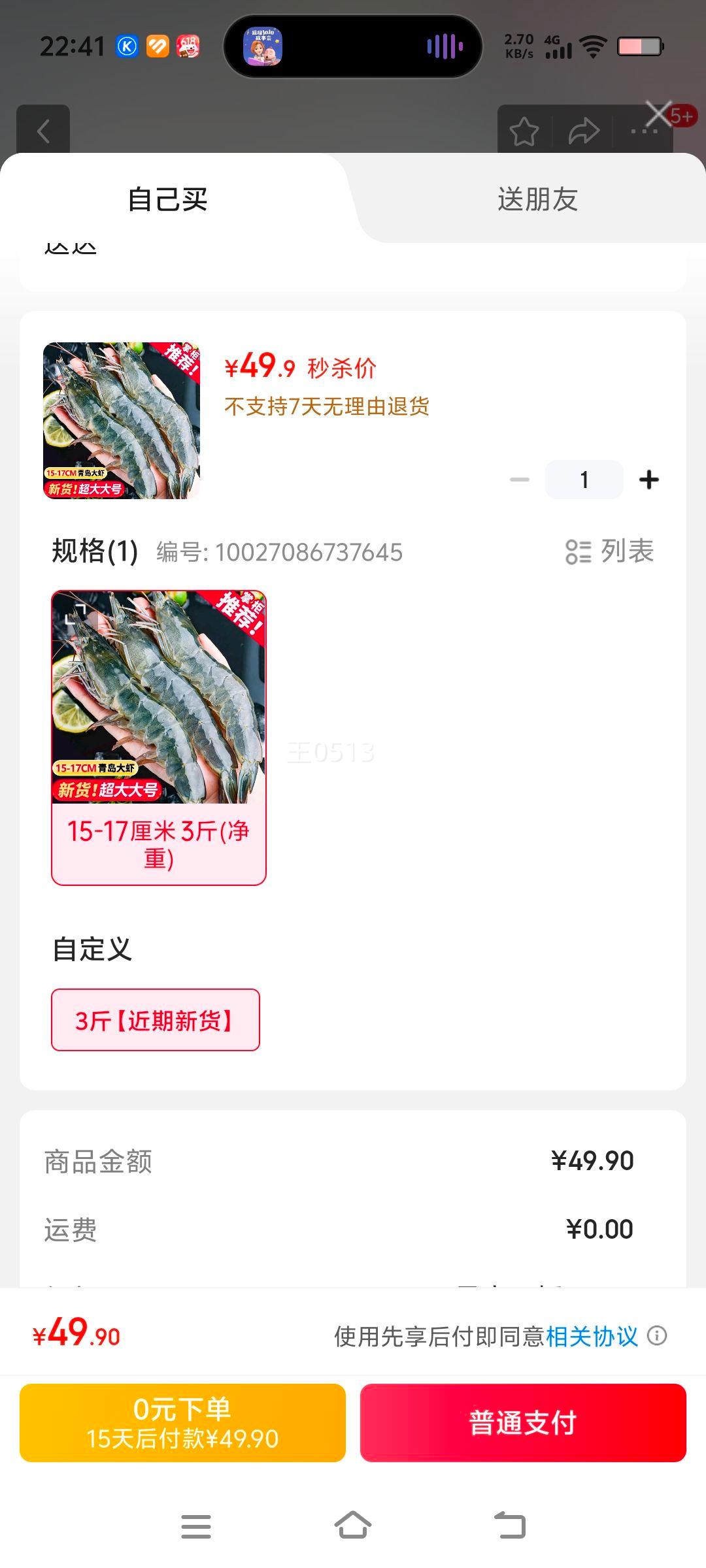Select the 自己买 tab
The width and height of the screenshot is (706, 1568).
[x=167, y=199]
